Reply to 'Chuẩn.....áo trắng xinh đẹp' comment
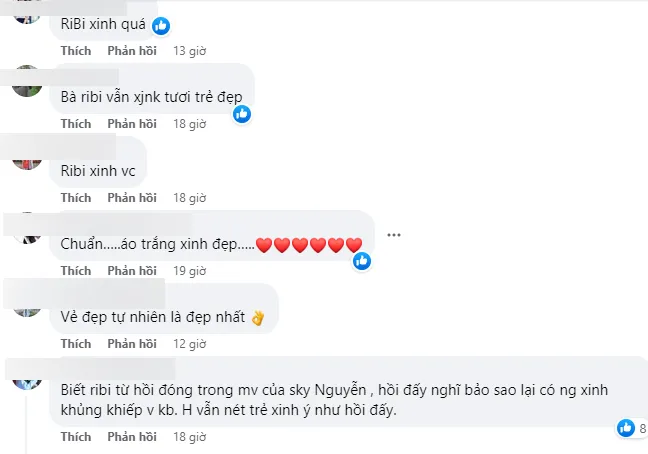The height and width of the screenshot is (454, 648). 132,270
